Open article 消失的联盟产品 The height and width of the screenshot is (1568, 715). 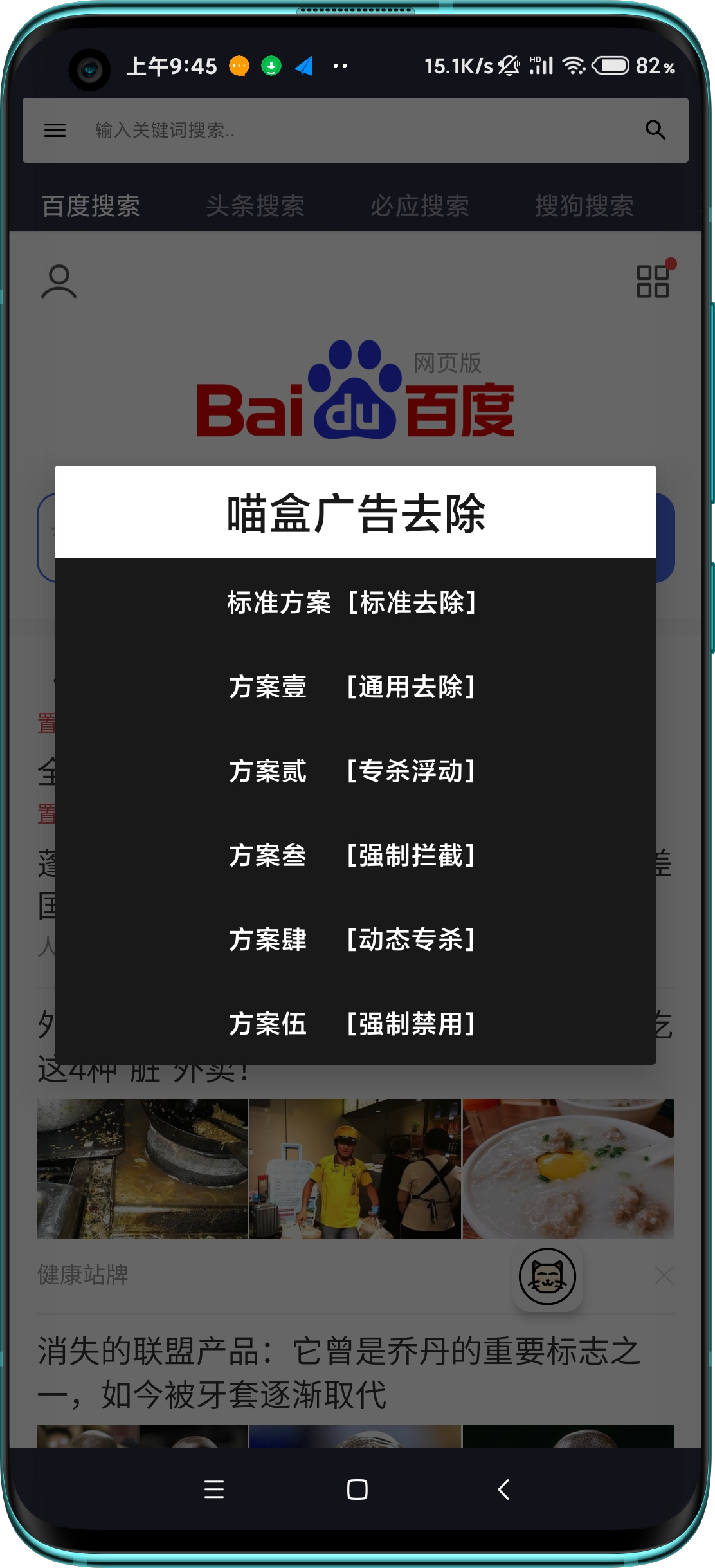point(339,1372)
